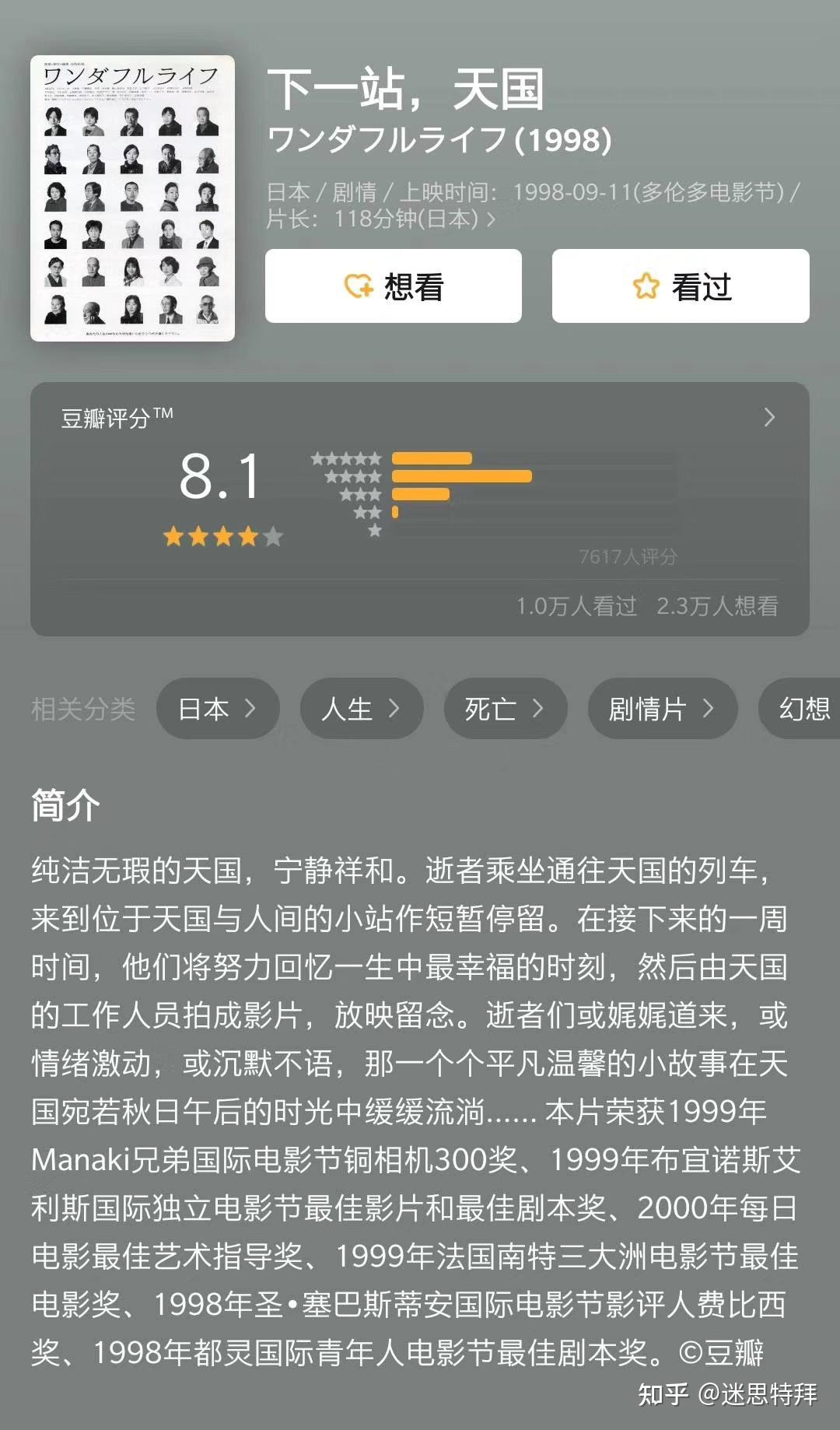840x1430 pixels.
Task: Select the 剧情片 category chip
Action: tap(663, 709)
